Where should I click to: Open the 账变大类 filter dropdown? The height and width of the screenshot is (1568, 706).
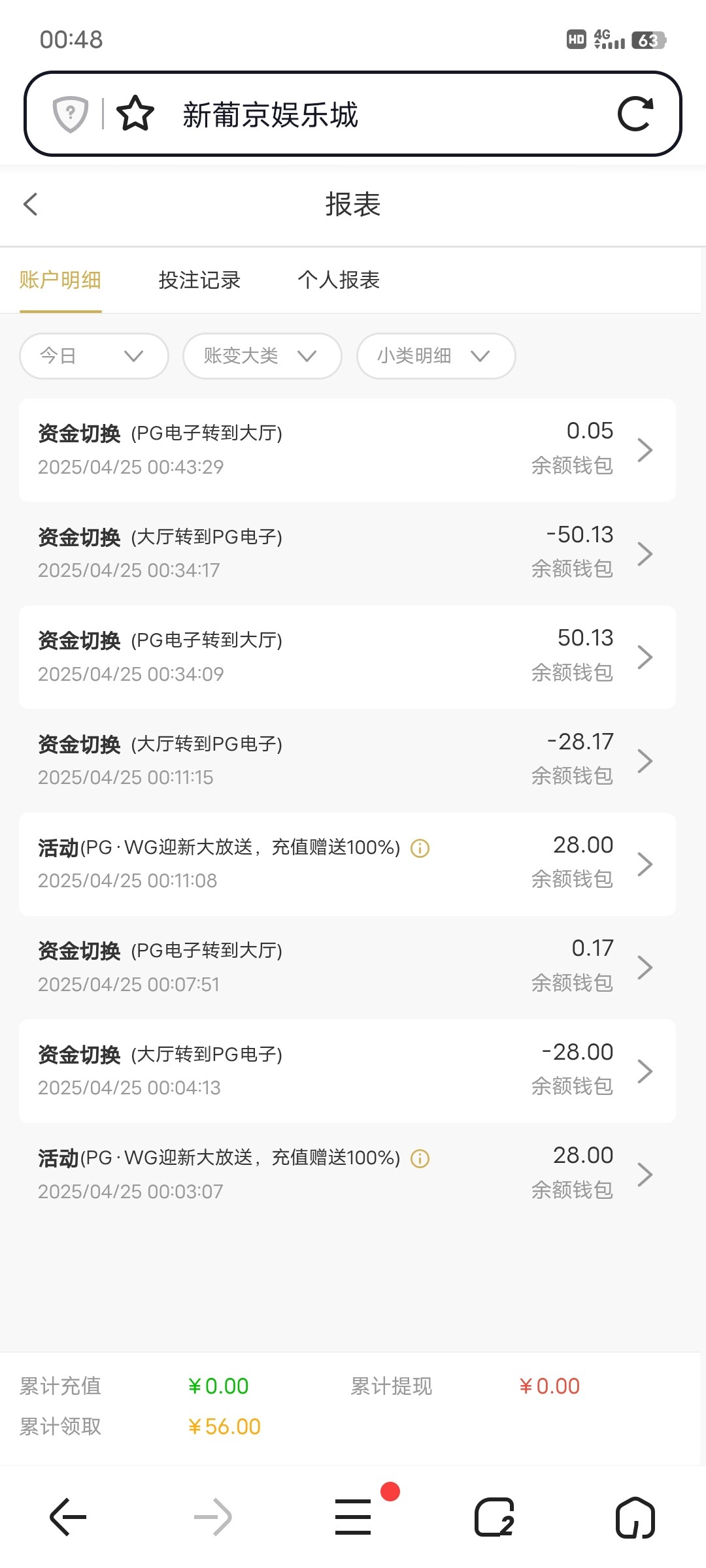tap(261, 356)
